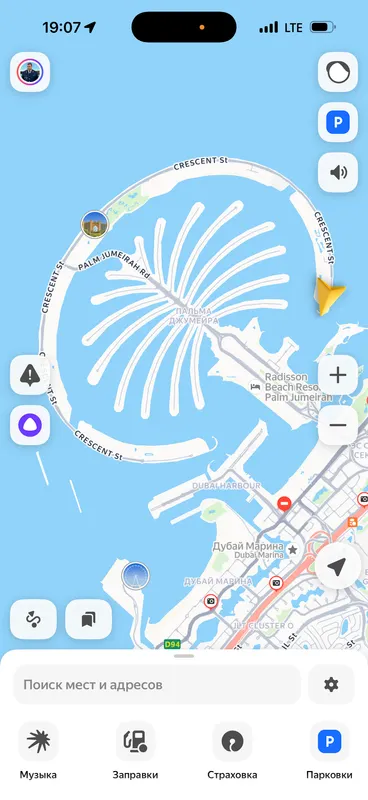This screenshot has width=368, height=800.
Task: Activate the Alice voice assistant
Action: [30, 426]
